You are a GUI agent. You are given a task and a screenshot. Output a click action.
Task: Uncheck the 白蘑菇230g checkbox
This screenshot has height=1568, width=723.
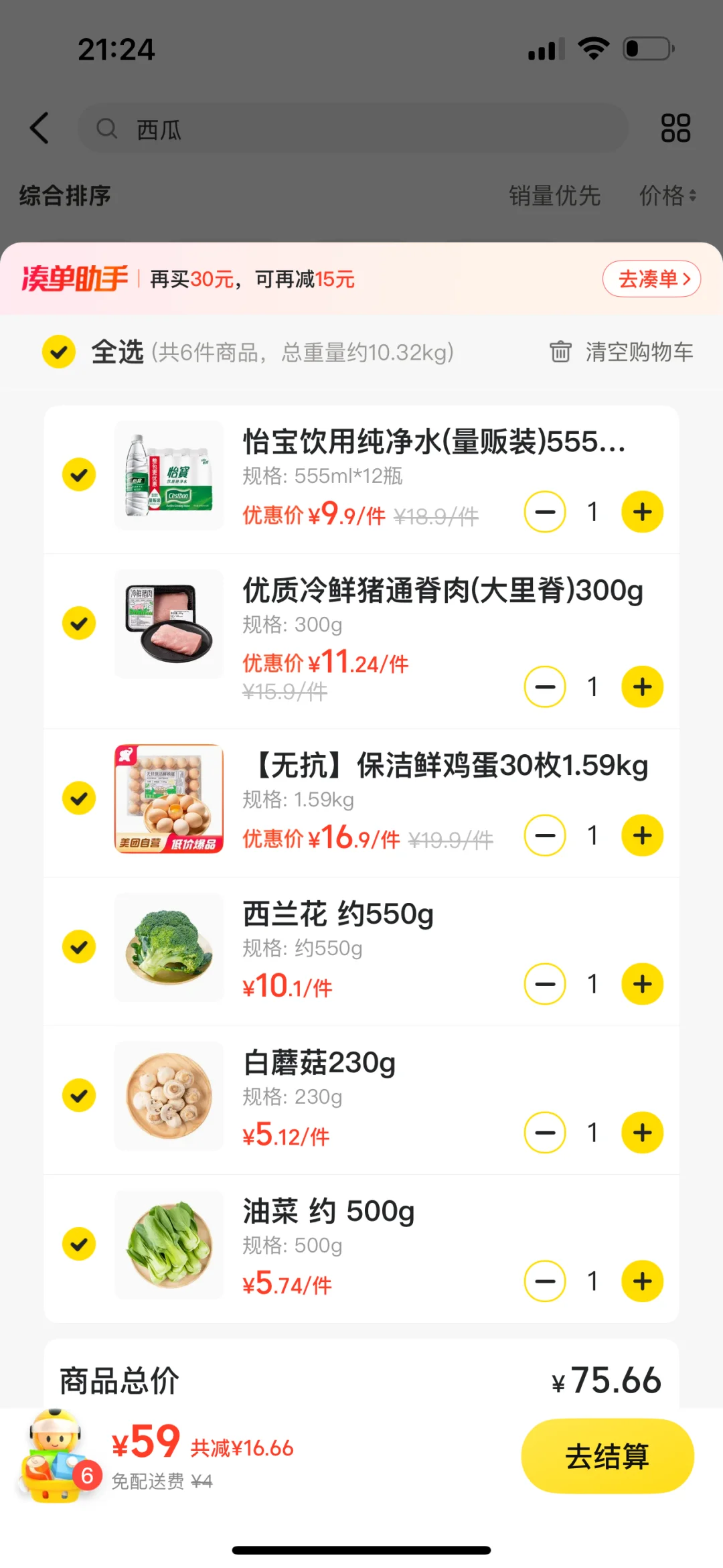(79, 1095)
